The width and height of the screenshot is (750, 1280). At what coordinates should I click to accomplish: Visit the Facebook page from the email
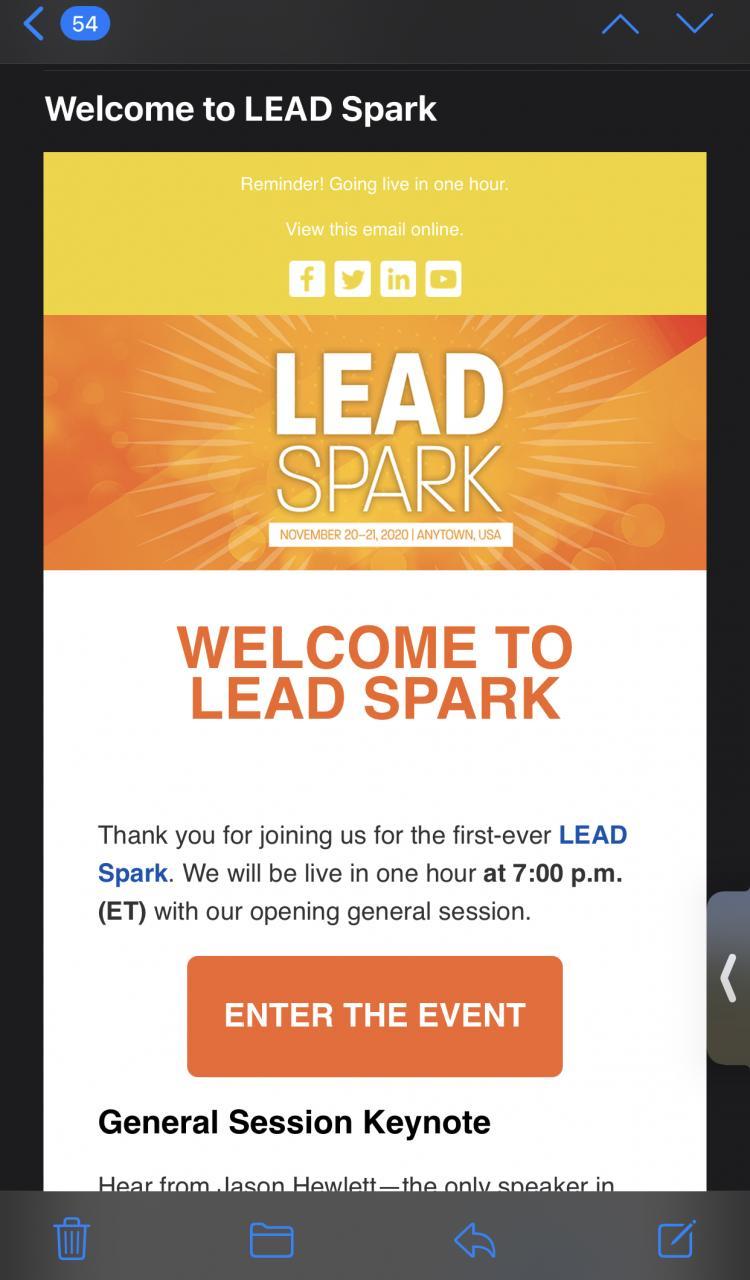click(x=307, y=279)
